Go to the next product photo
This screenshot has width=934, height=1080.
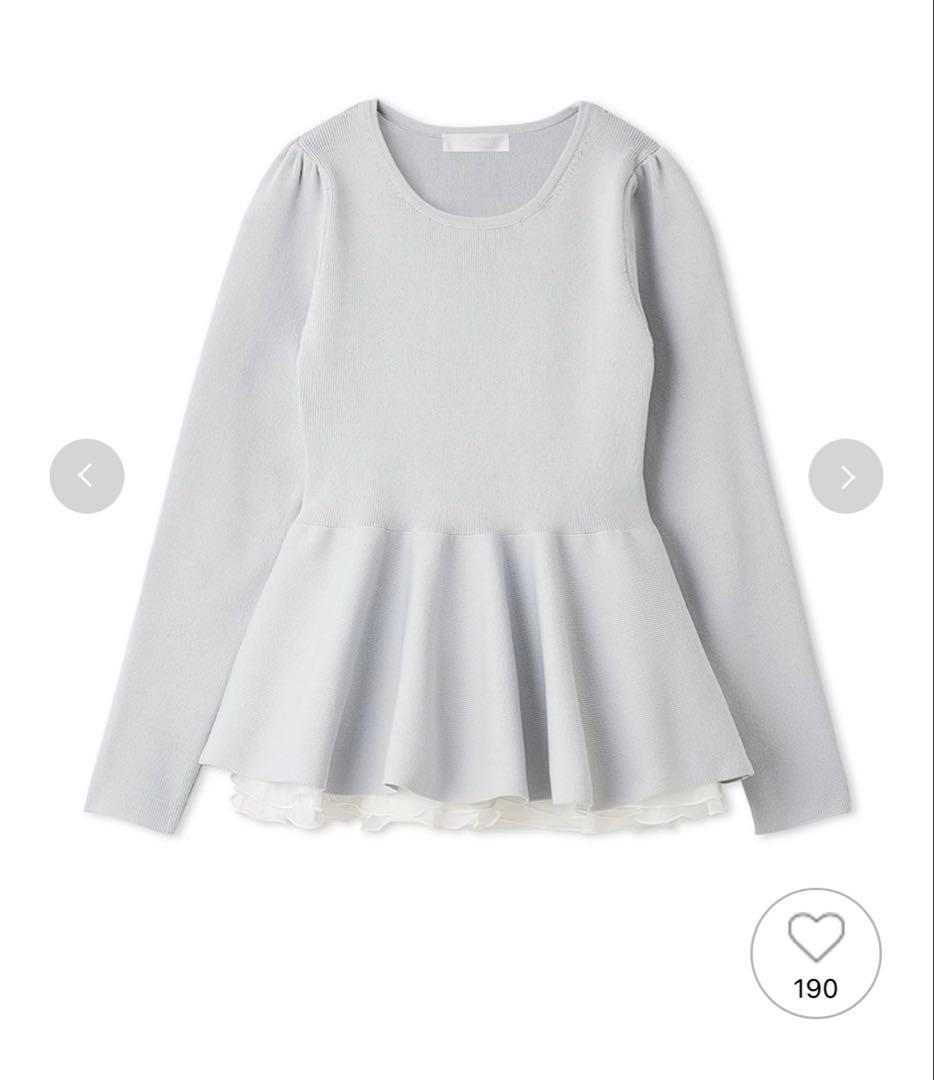pos(846,476)
